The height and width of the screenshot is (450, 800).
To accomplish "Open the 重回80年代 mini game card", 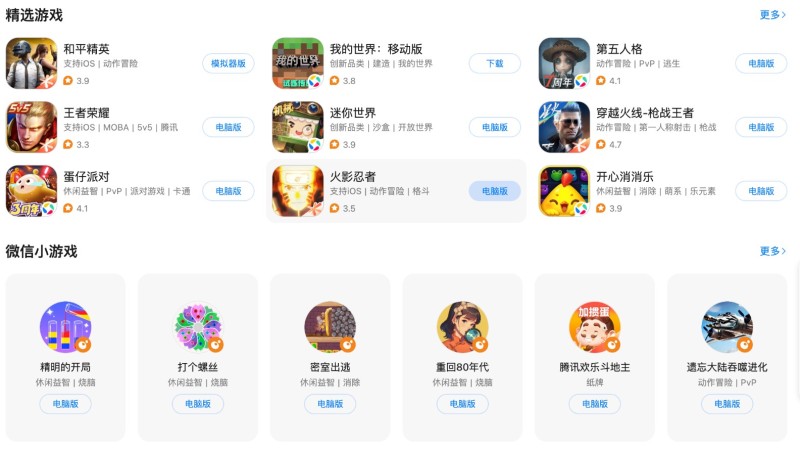I will (462, 340).
